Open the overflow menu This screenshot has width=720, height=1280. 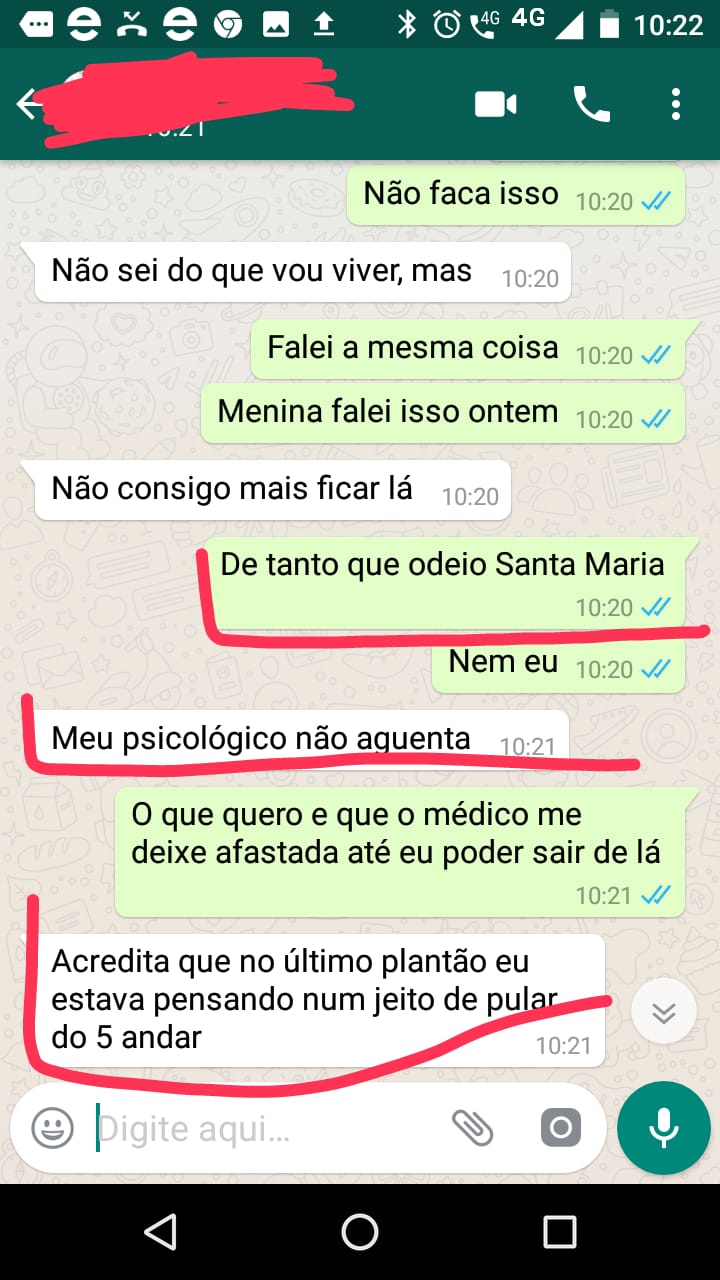click(x=676, y=104)
